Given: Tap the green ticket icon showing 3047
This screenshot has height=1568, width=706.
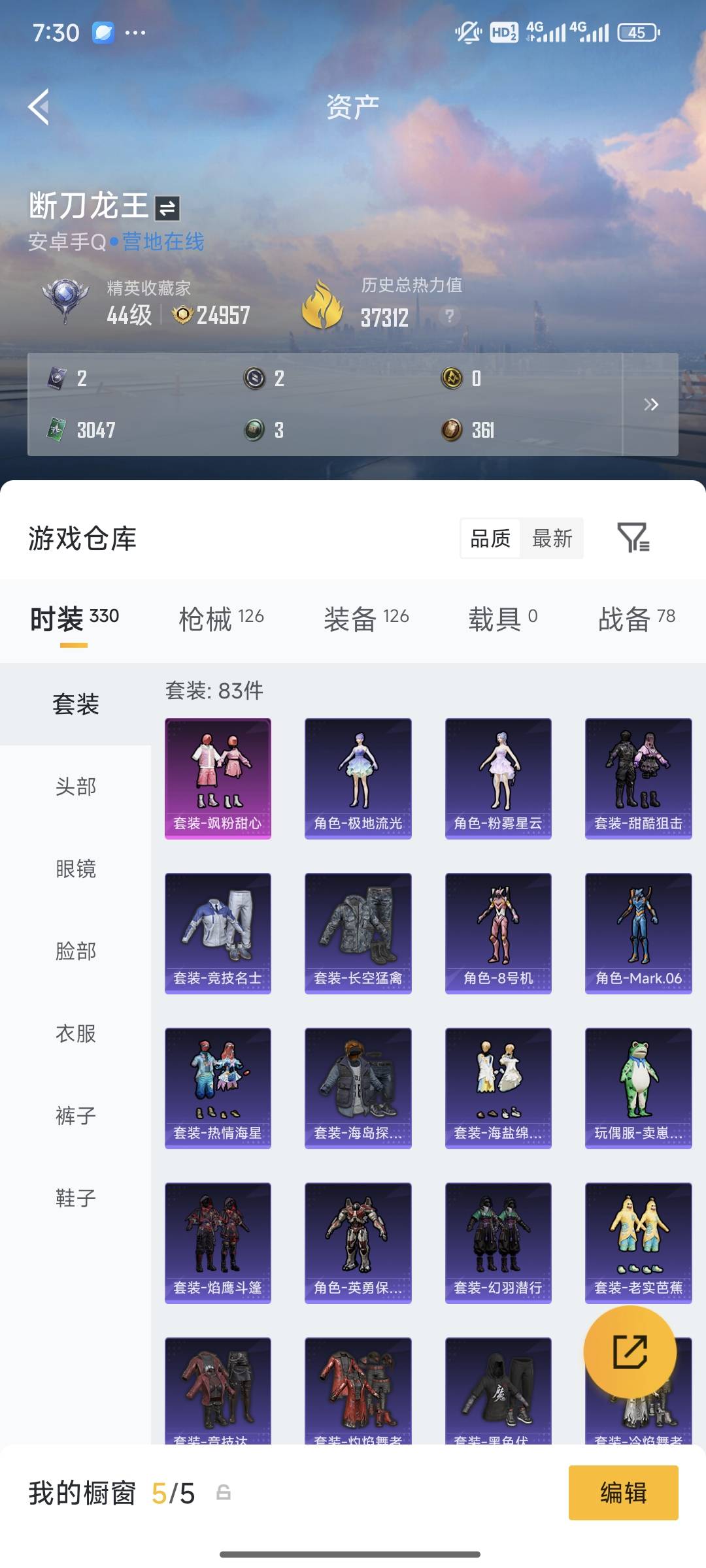Looking at the screenshot, I should coord(57,430).
